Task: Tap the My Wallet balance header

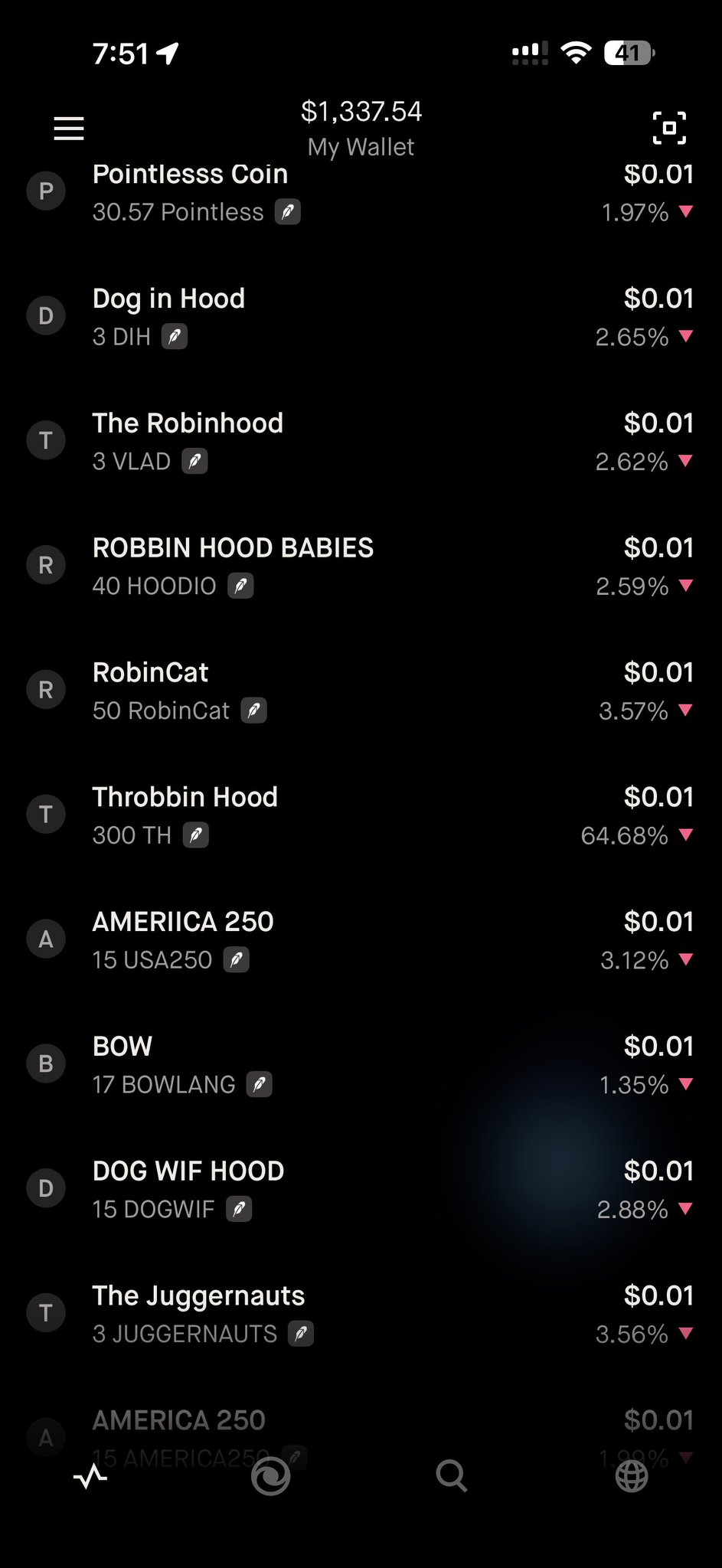Action: tap(361, 128)
